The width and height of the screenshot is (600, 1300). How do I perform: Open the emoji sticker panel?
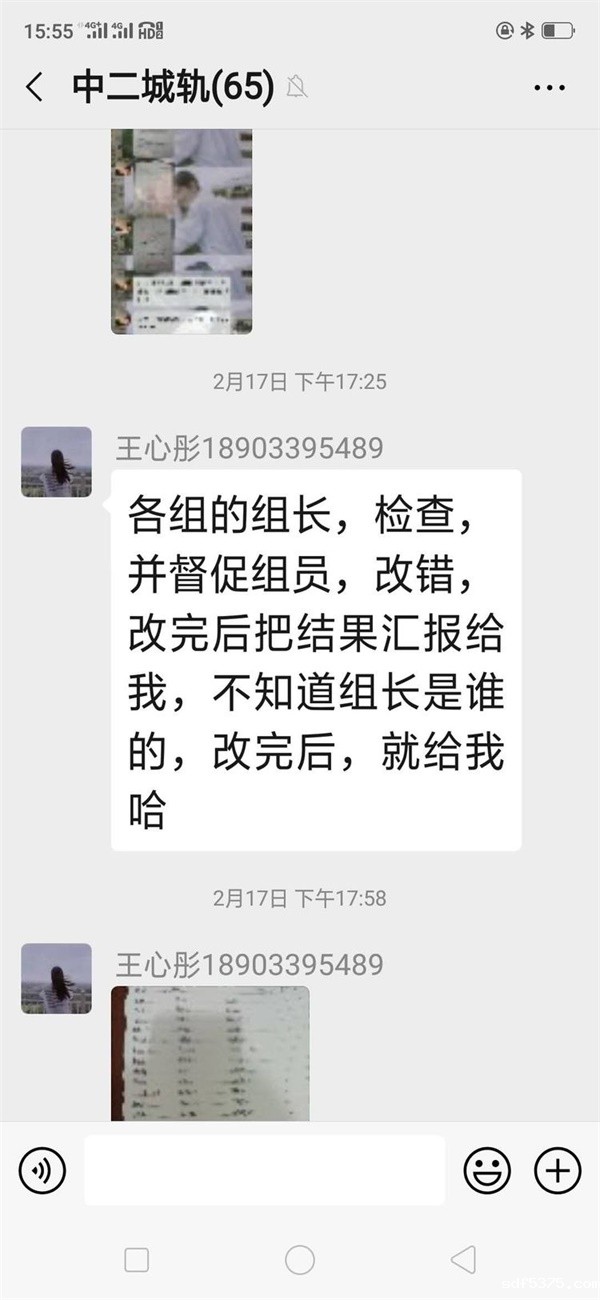tap(487, 1170)
